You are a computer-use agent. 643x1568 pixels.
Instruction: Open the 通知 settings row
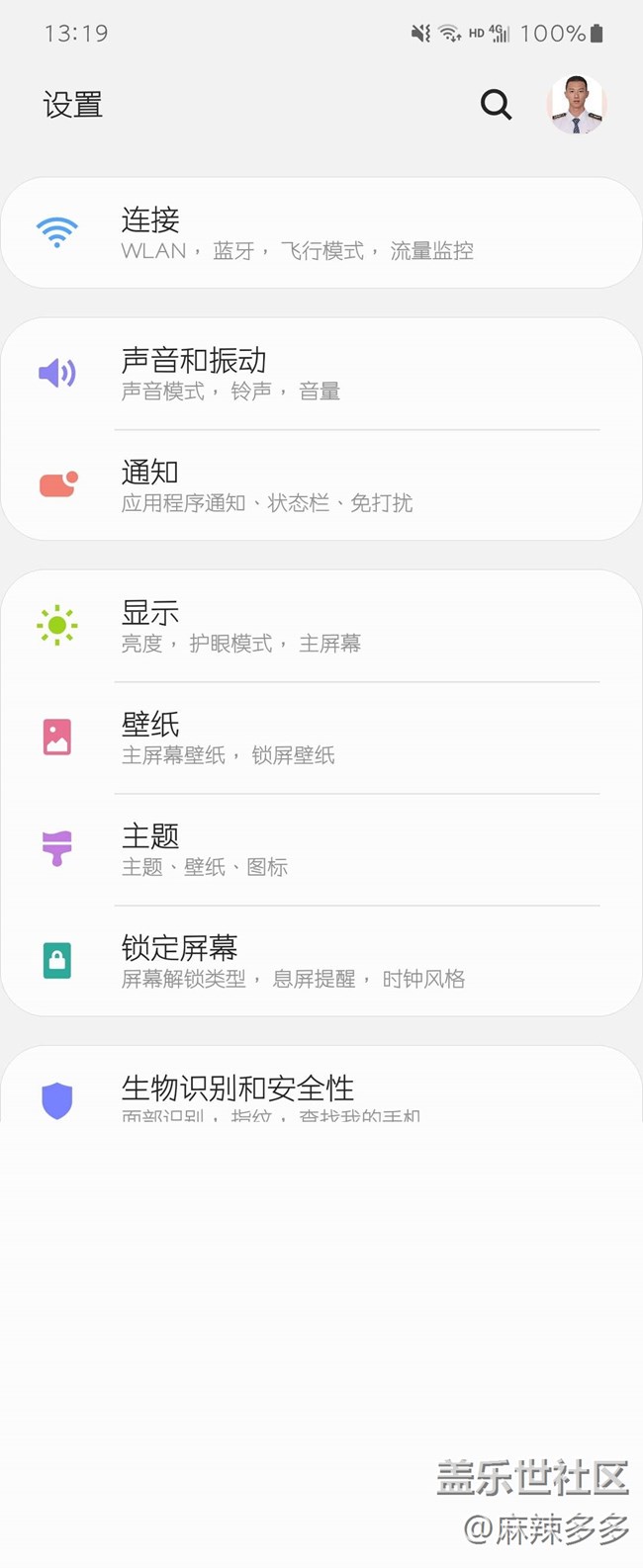click(x=321, y=485)
